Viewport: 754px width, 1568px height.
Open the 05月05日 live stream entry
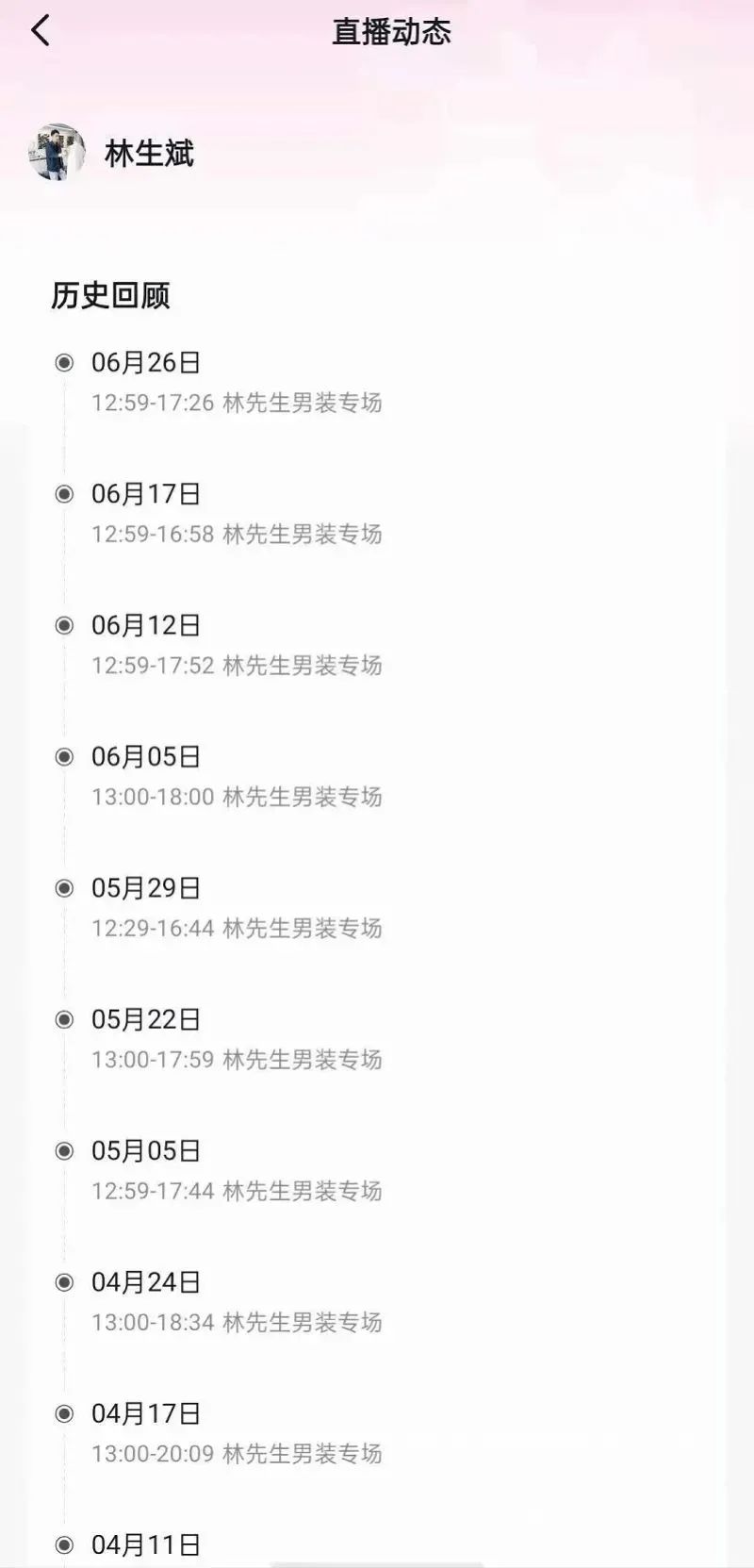click(236, 1171)
